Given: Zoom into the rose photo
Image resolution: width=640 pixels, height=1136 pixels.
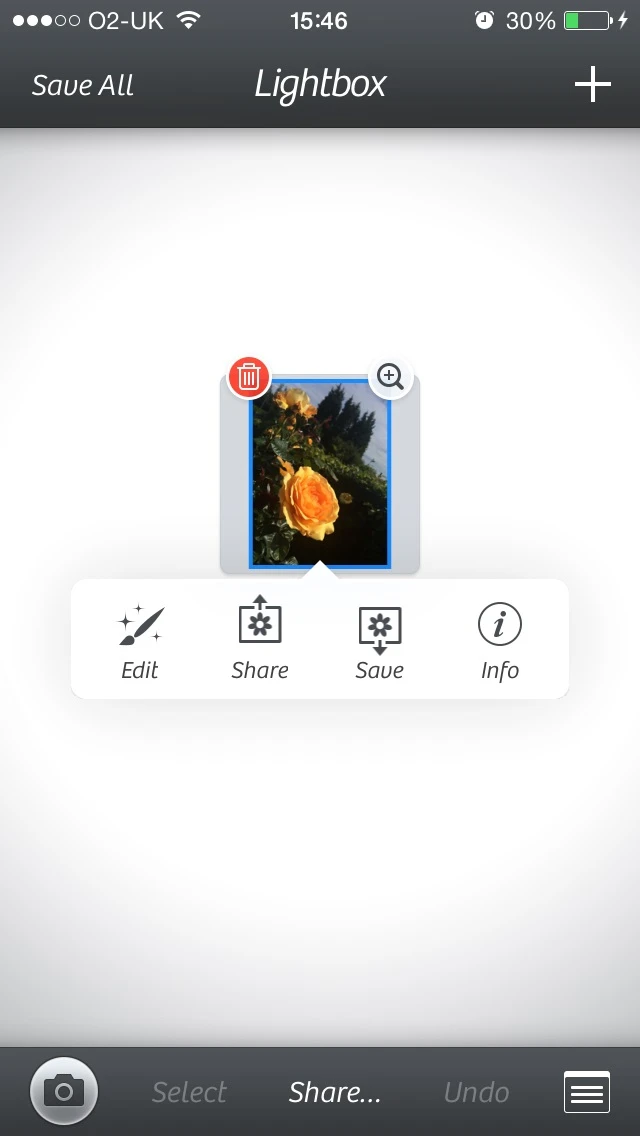Looking at the screenshot, I should pyautogui.click(x=390, y=377).
